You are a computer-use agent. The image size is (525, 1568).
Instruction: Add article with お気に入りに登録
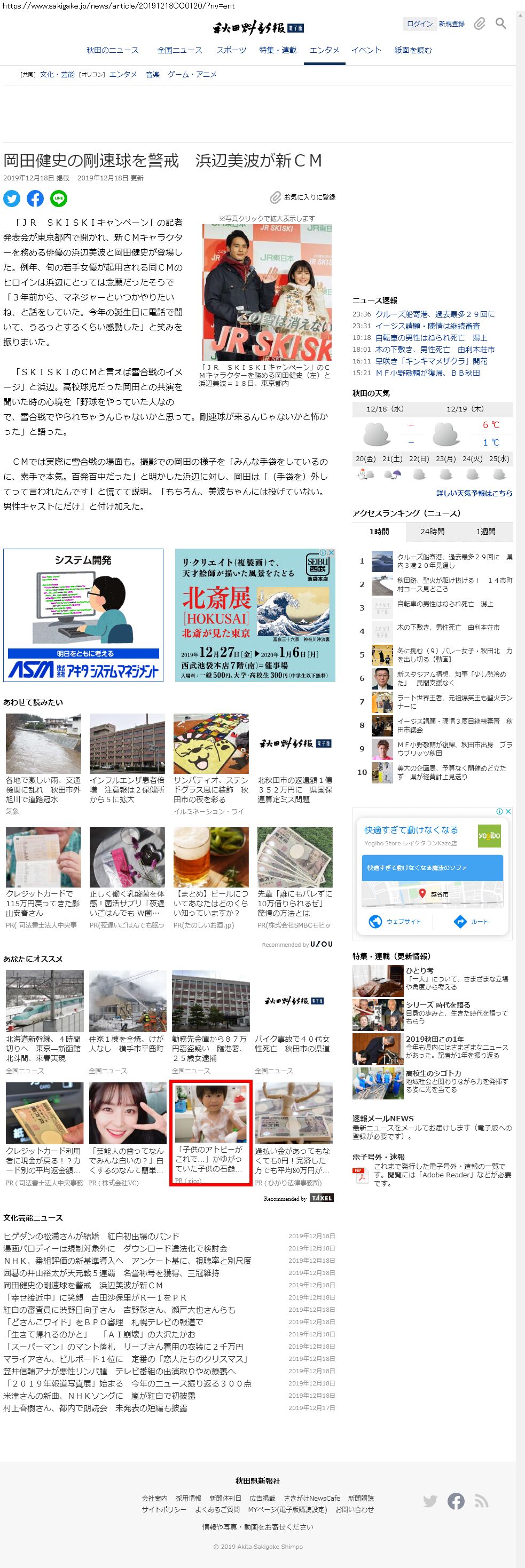coord(303,197)
